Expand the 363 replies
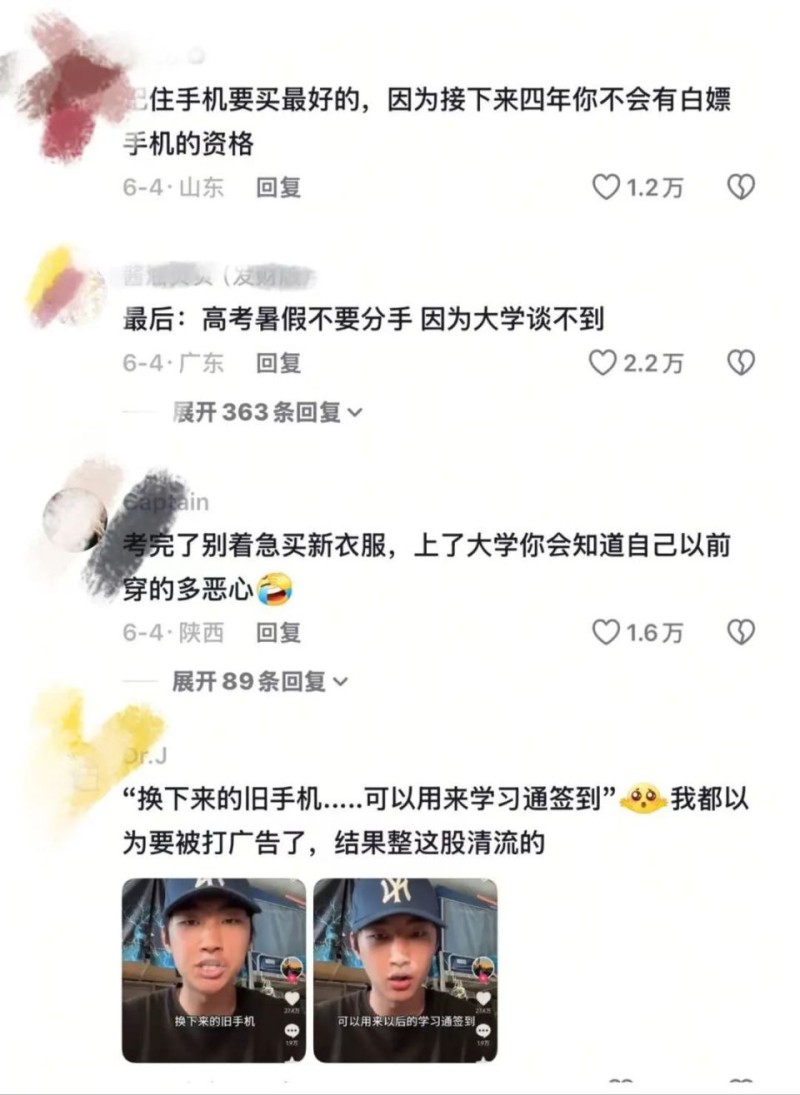Image resolution: width=800 pixels, height=1095 pixels. 267,412
